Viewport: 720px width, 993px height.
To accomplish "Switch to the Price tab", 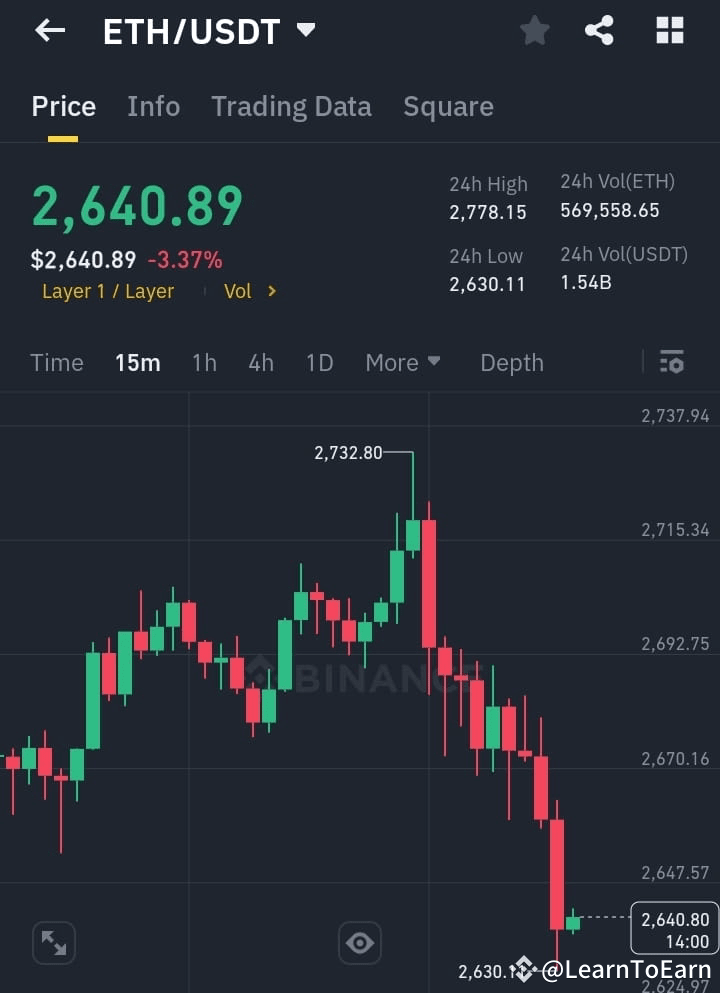I will click(63, 106).
